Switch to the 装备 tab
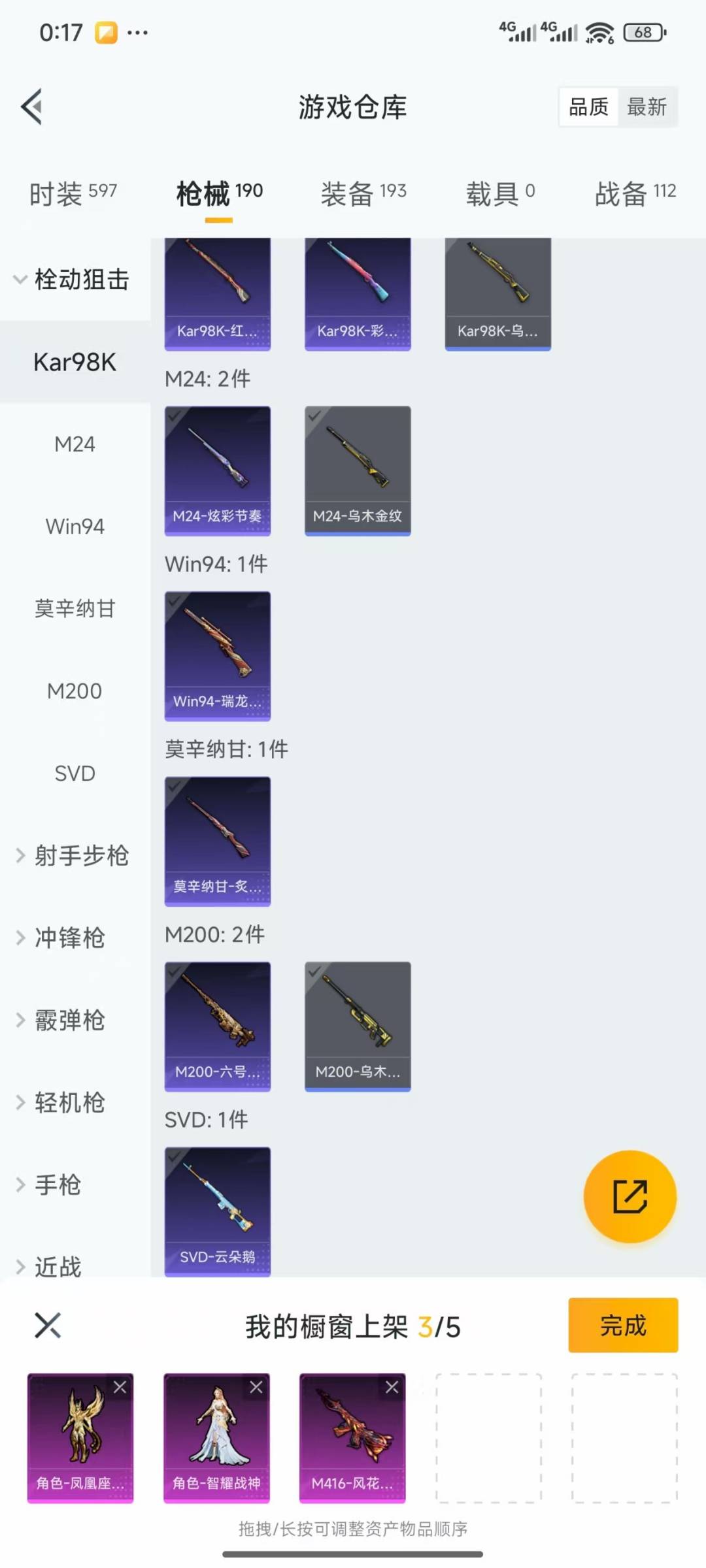The image size is (706, 1568). pyautogui.click(x=363, y=193)
